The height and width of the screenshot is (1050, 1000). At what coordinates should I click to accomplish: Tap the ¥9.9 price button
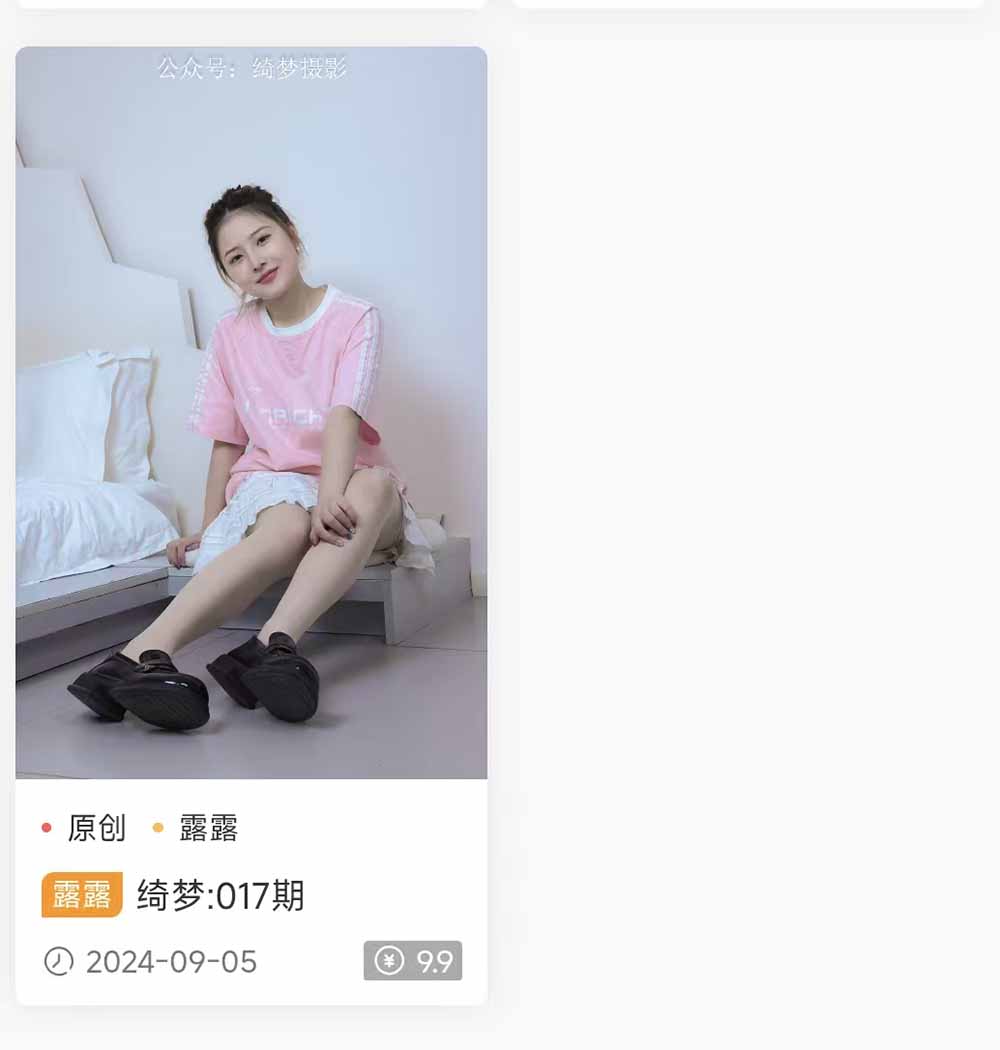coord(413,961)
